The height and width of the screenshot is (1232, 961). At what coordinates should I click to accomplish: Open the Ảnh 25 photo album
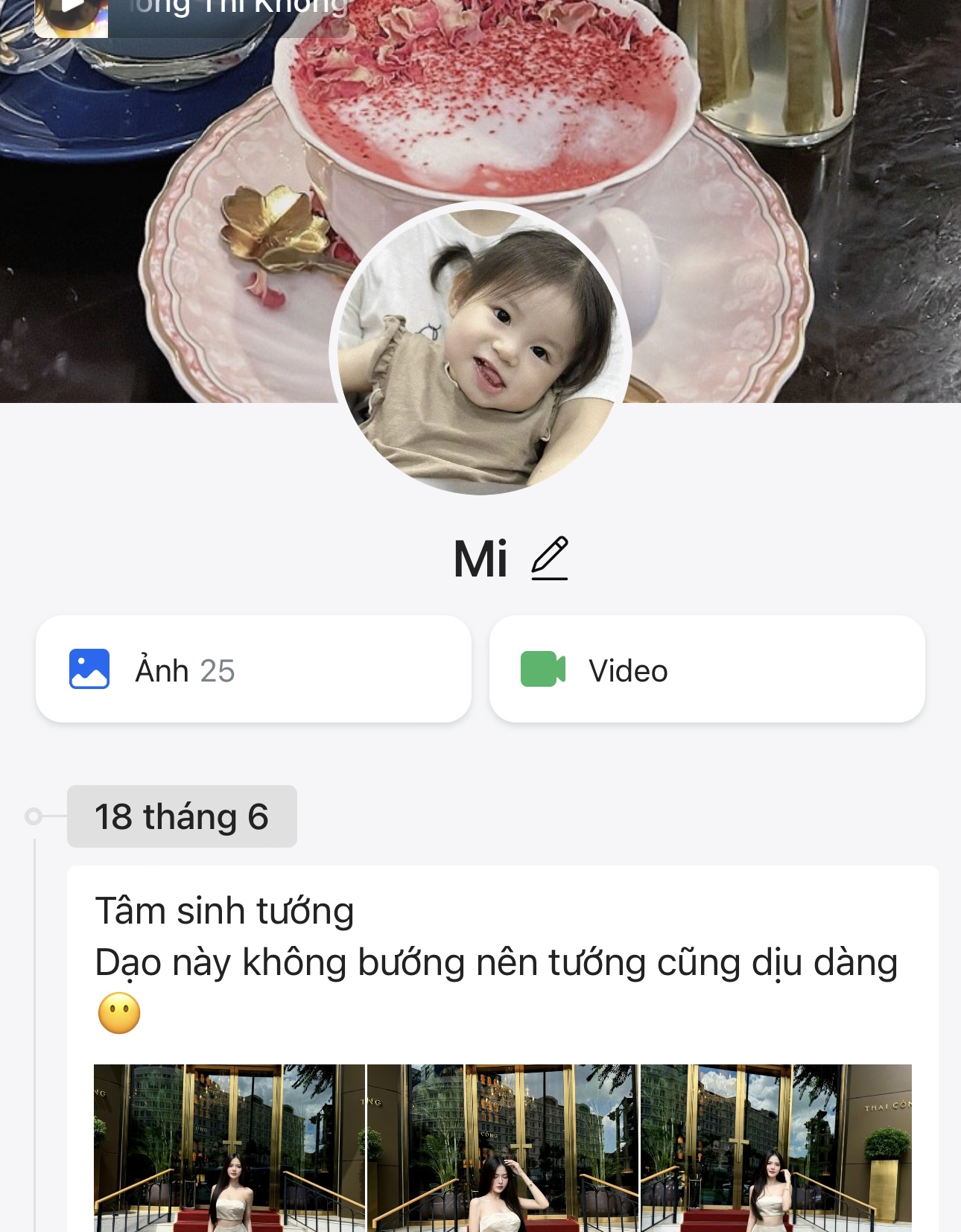253,670
